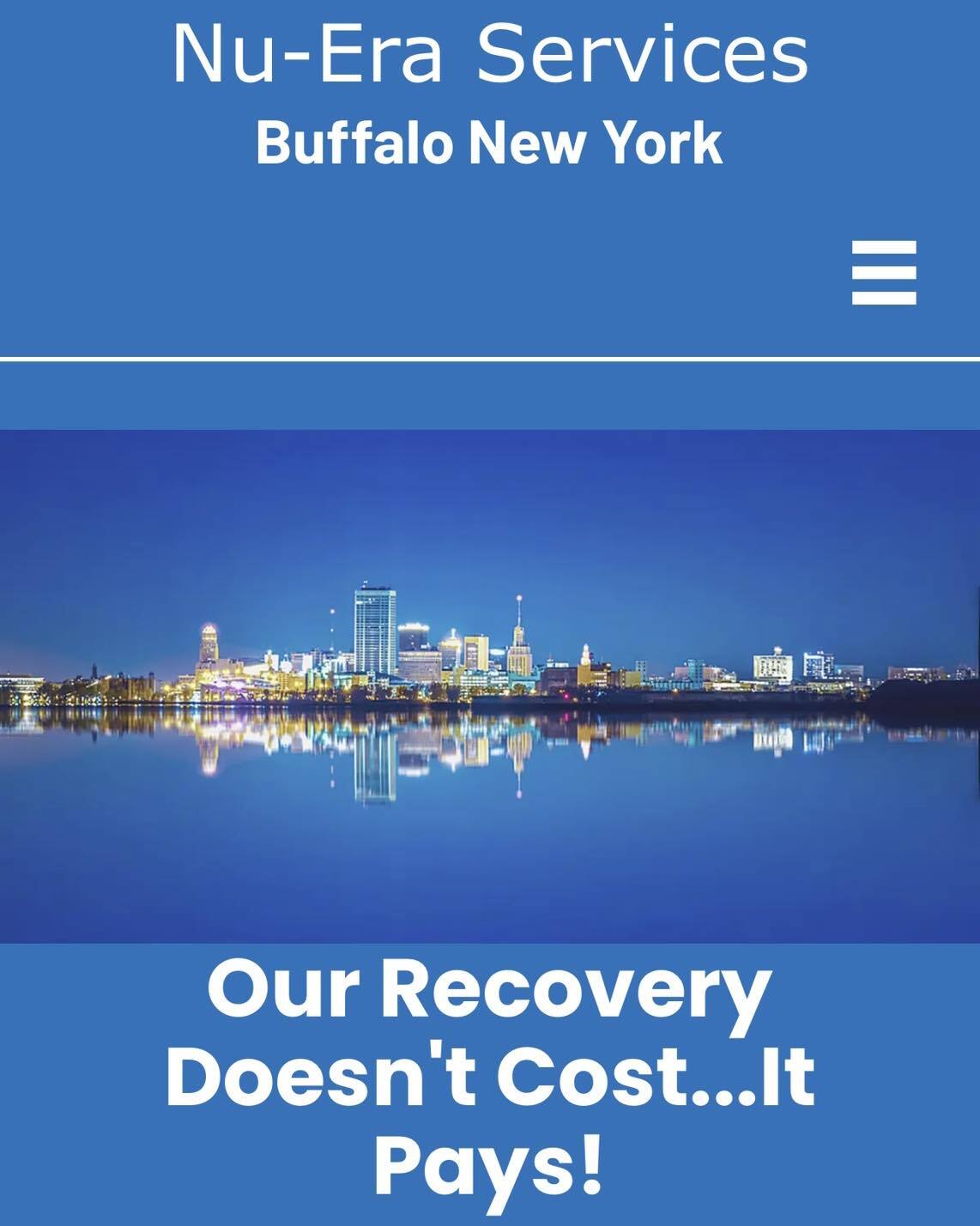
Task: Tap the Nu-Era Services site title
Action: click(x=489, y=54)
